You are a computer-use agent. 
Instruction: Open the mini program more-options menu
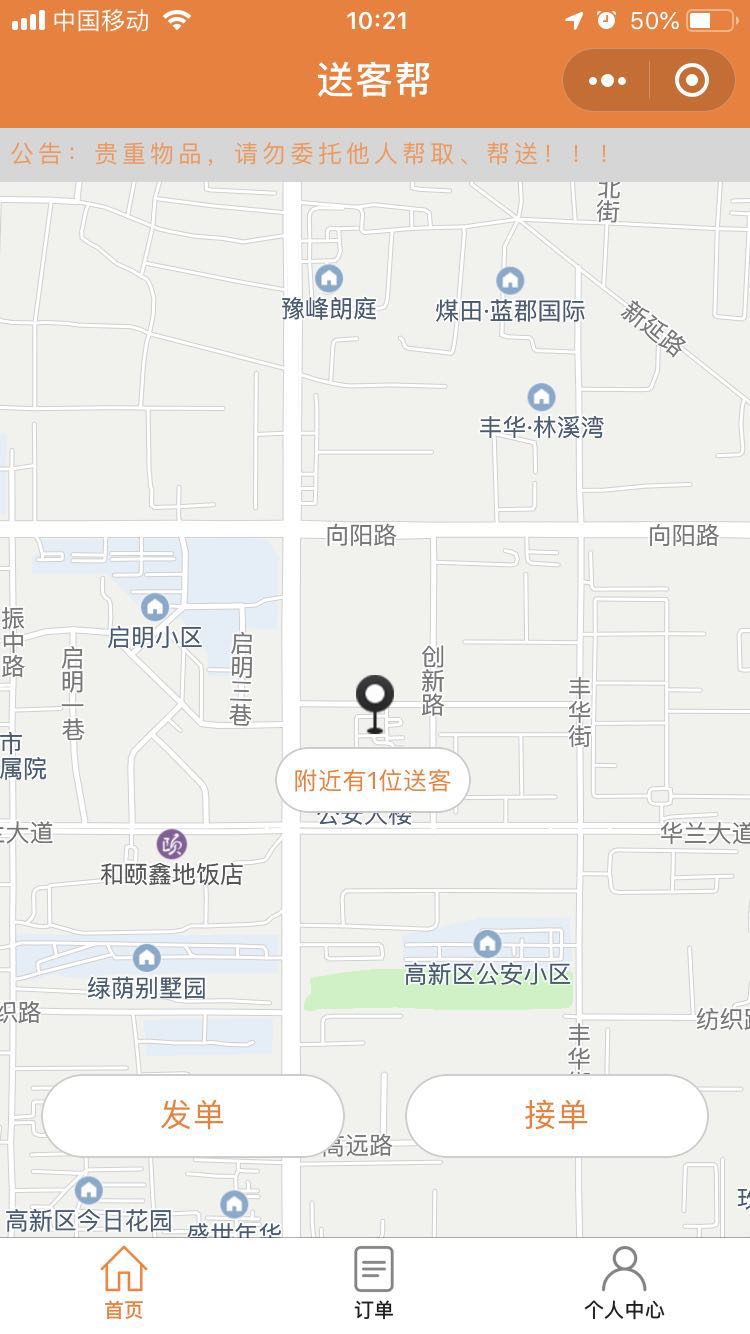pyautogui.click(x=608, y=80)
